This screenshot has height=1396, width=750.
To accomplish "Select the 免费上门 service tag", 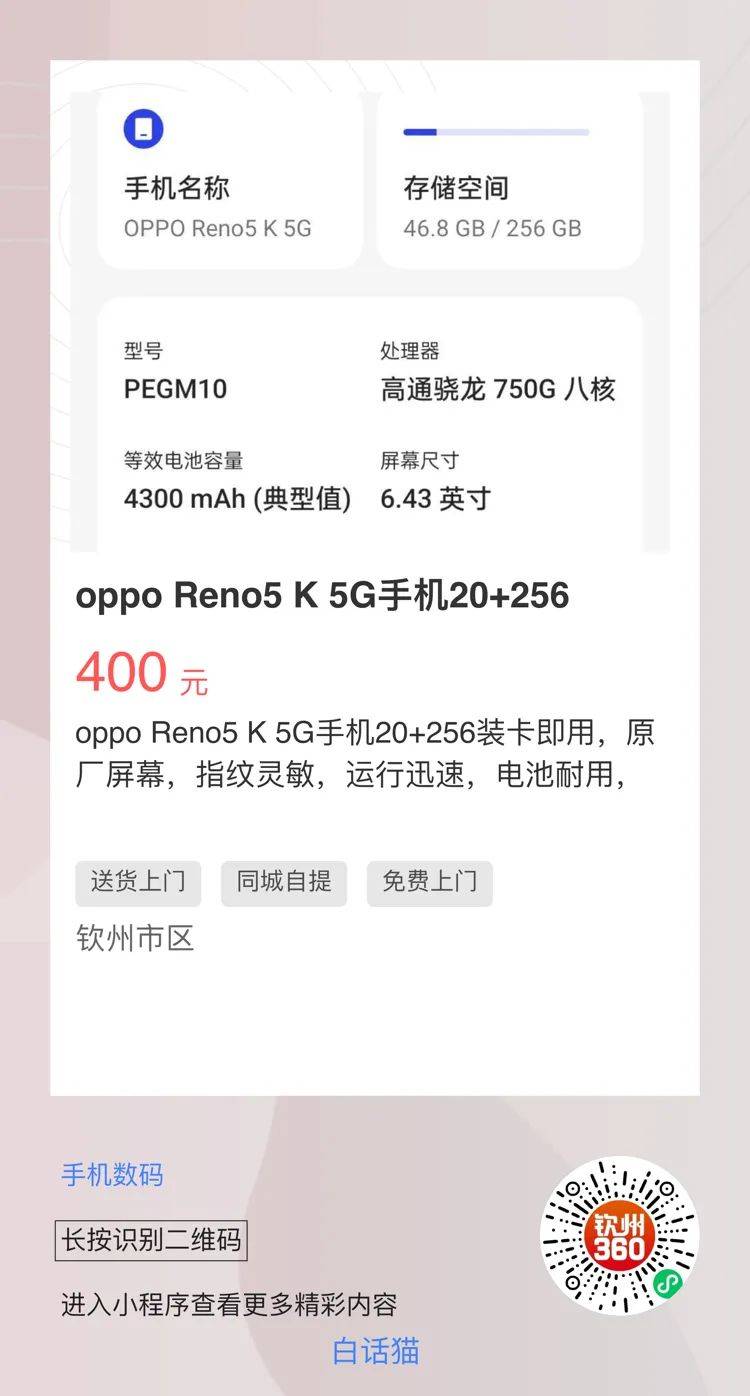I will coord(429,882).
